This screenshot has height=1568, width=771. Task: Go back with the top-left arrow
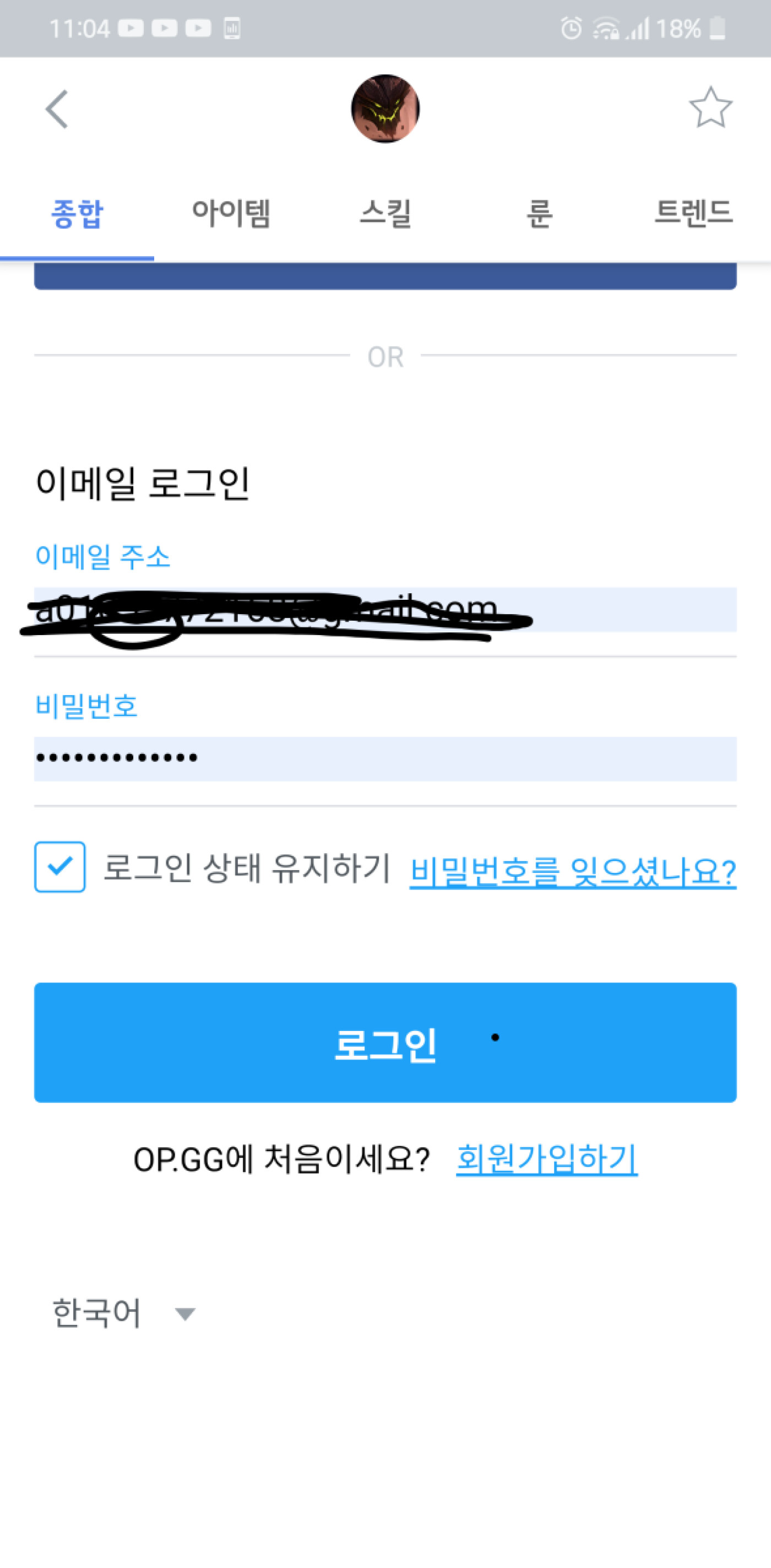(57, 110)
